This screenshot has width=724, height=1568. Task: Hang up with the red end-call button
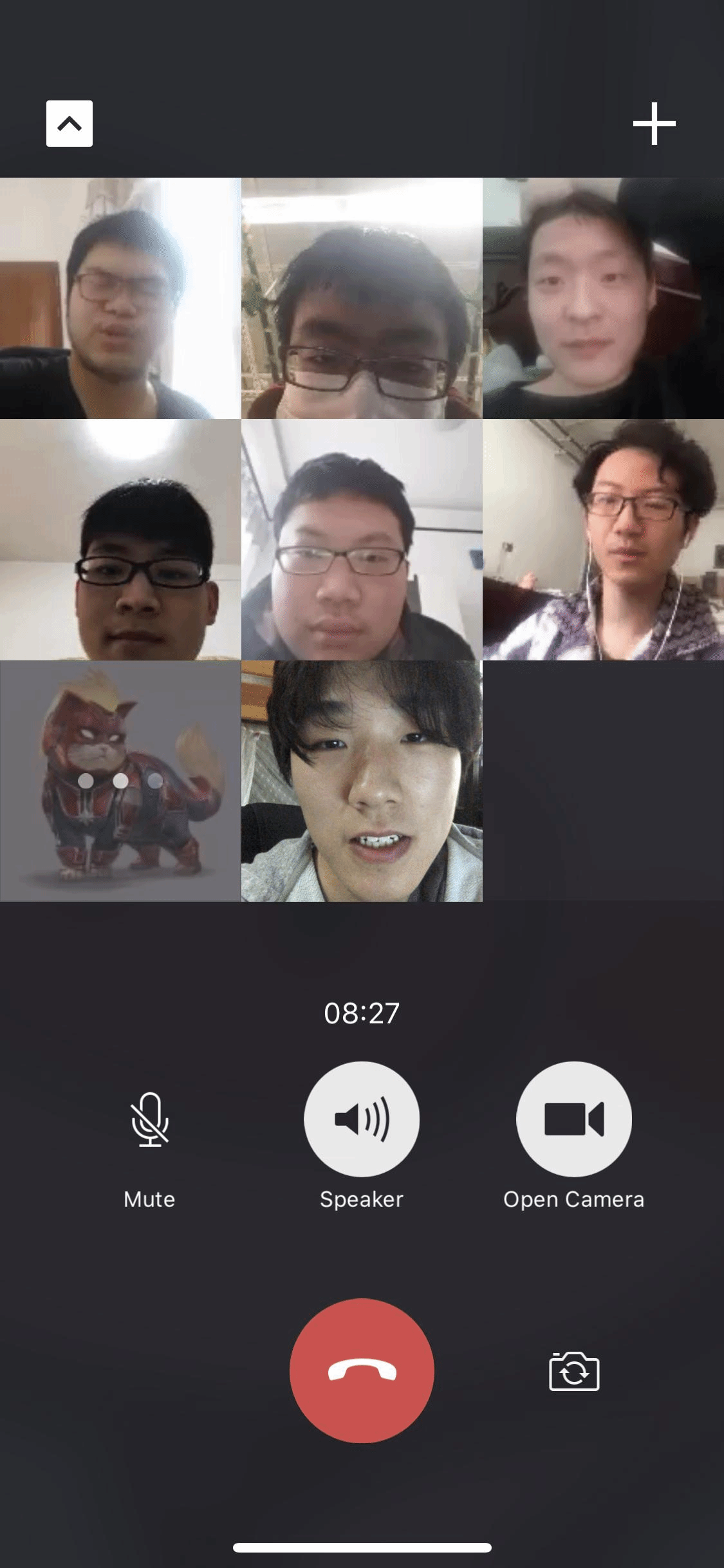(x=362, y=1371)
